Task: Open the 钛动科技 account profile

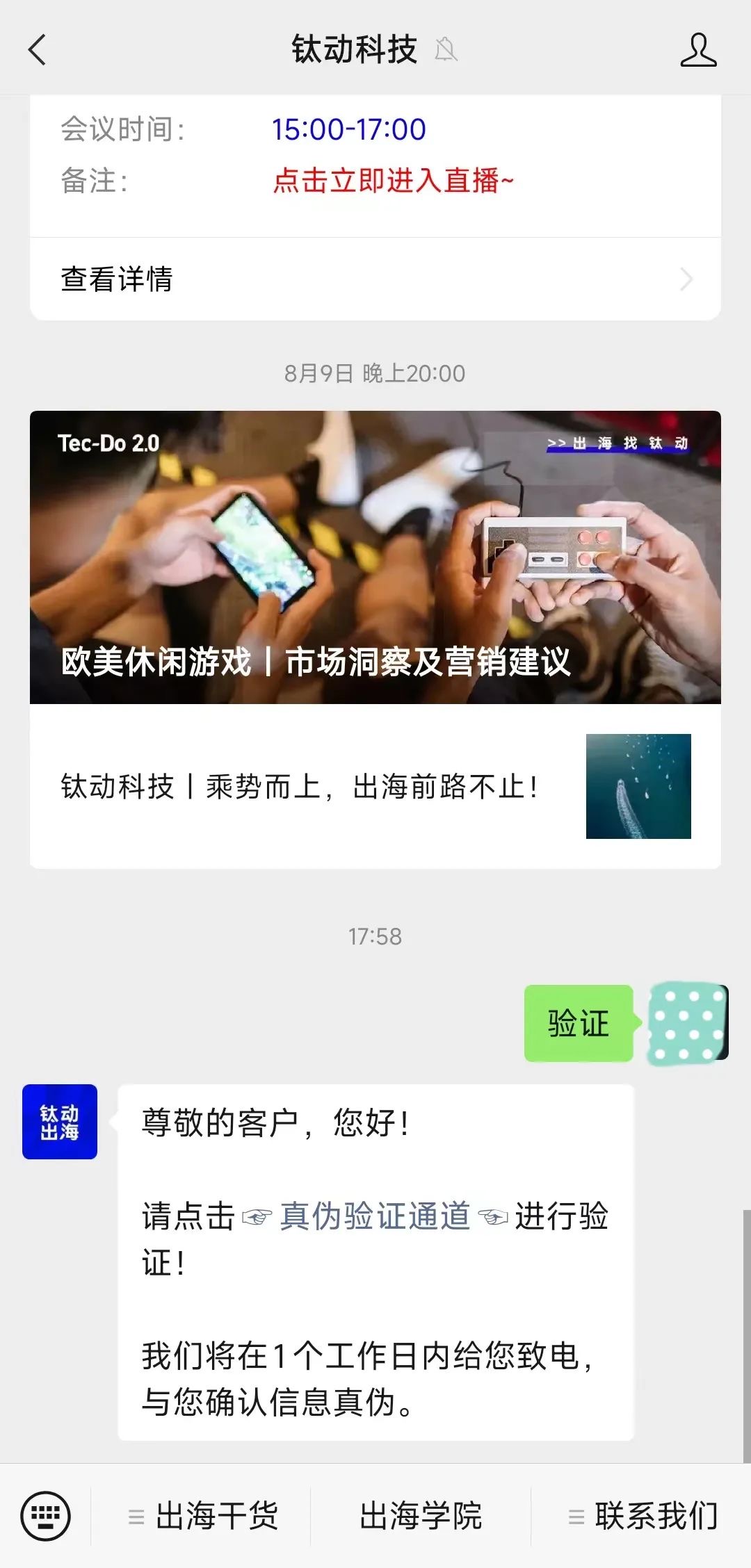Action: [698, 50]
